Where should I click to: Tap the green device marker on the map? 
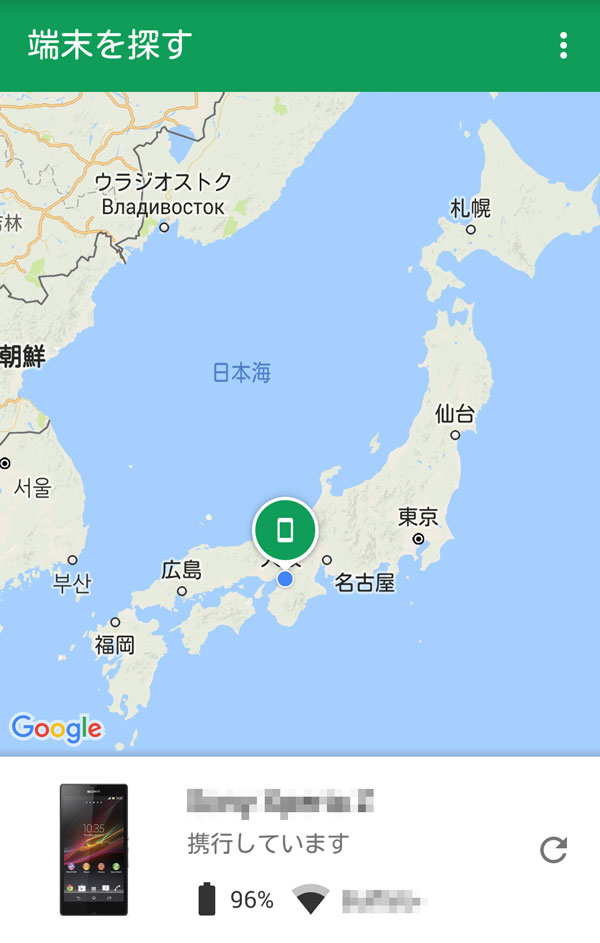pyautogui.click(x=285, y=530)
